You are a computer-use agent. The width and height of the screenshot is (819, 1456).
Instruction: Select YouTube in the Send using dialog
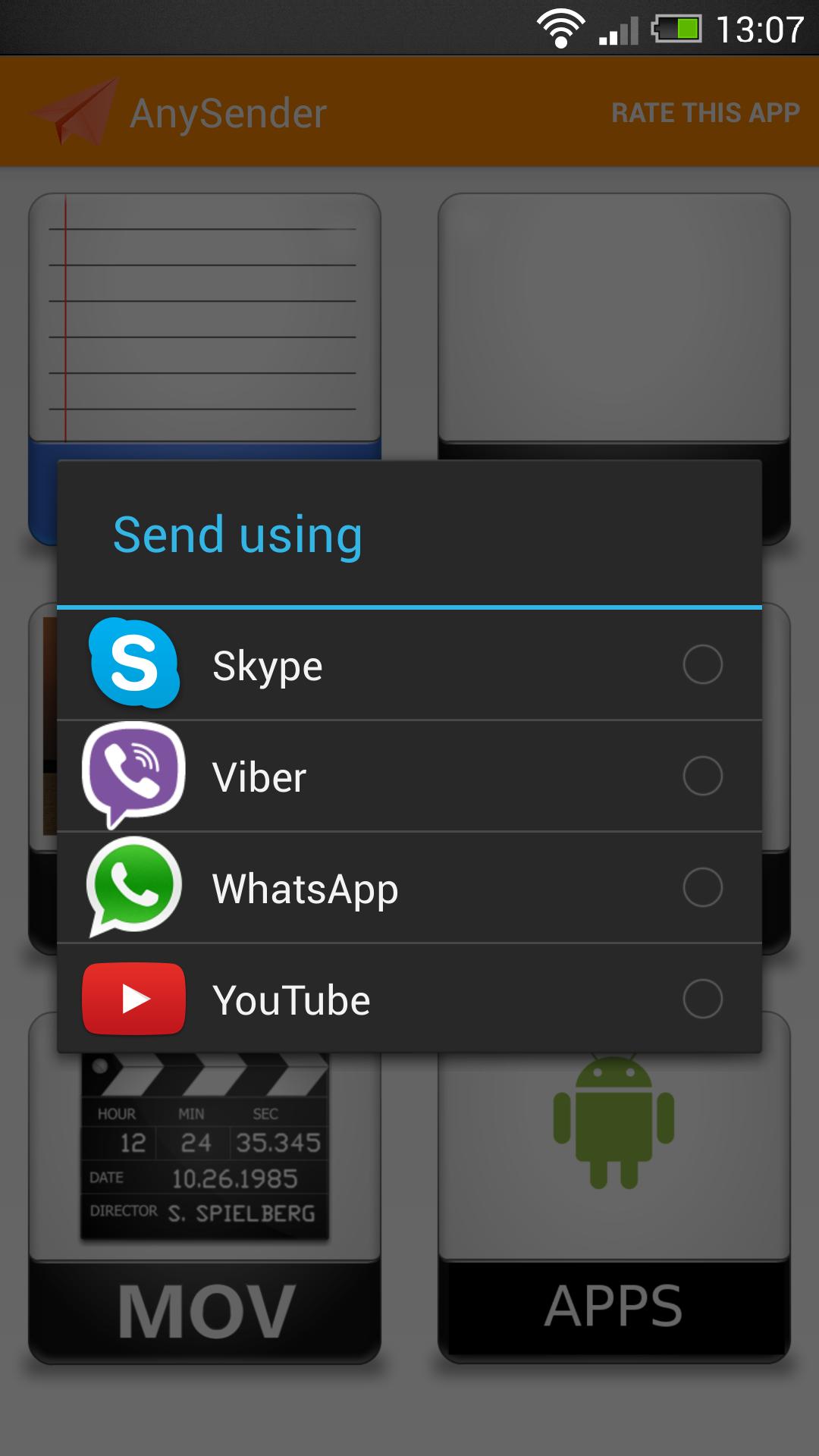[409, 999]
